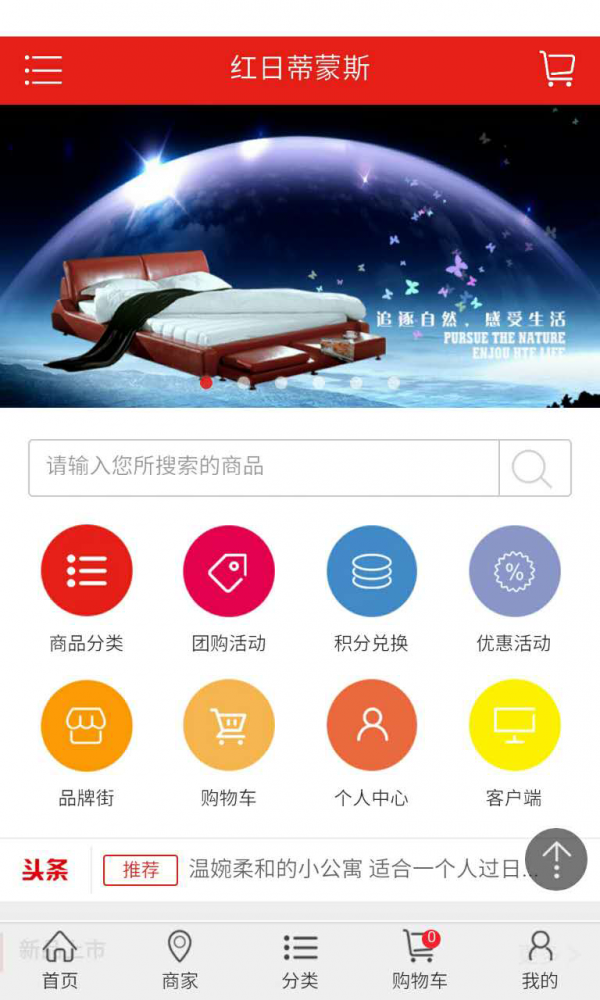The height and width of the screenshot is (1000, 600).
Task: Read the headline 温婉柔和的小公寓
Action: pos(360,869)
